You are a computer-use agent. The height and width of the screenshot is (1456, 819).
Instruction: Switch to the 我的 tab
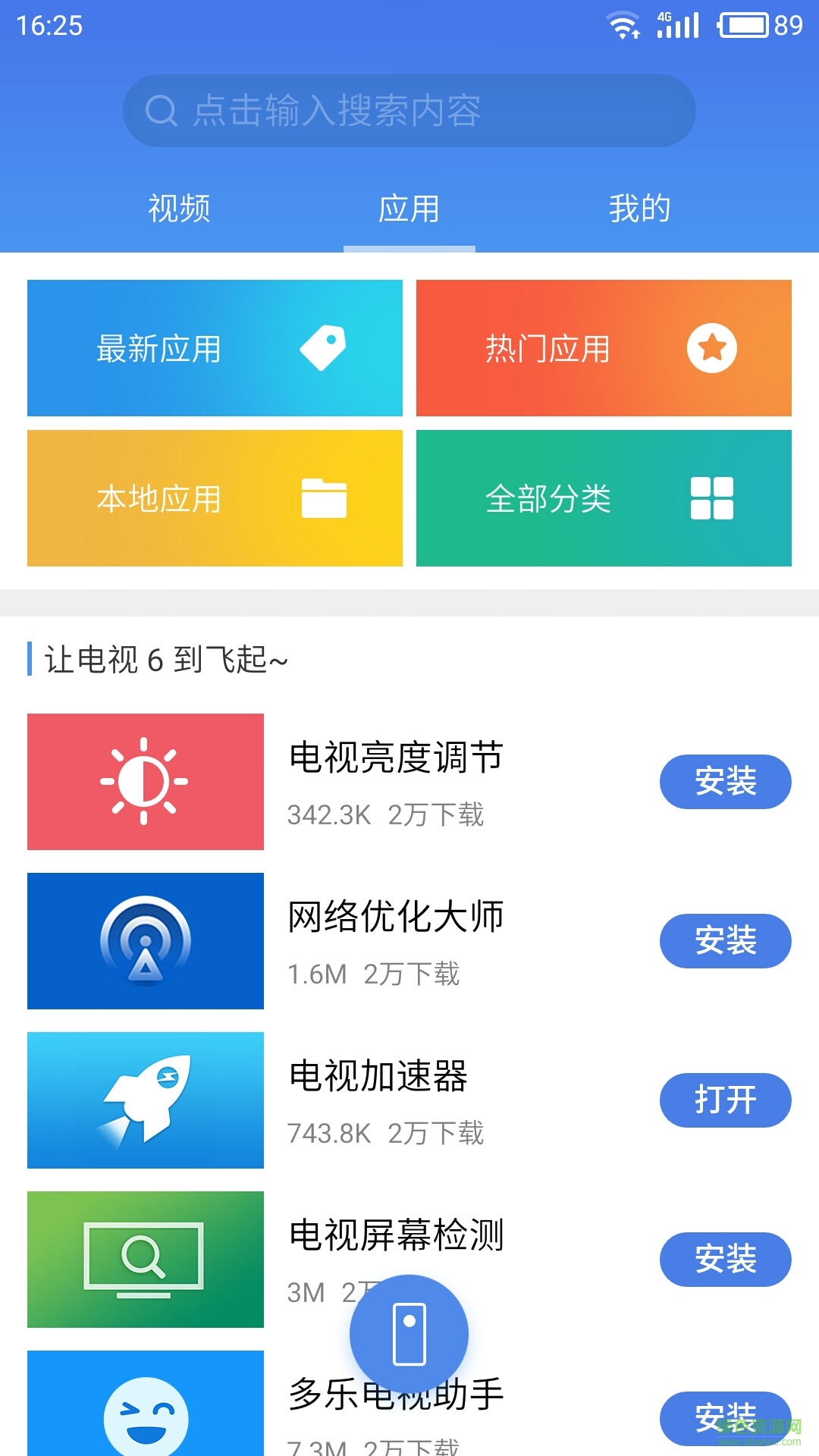coord(638,207)
